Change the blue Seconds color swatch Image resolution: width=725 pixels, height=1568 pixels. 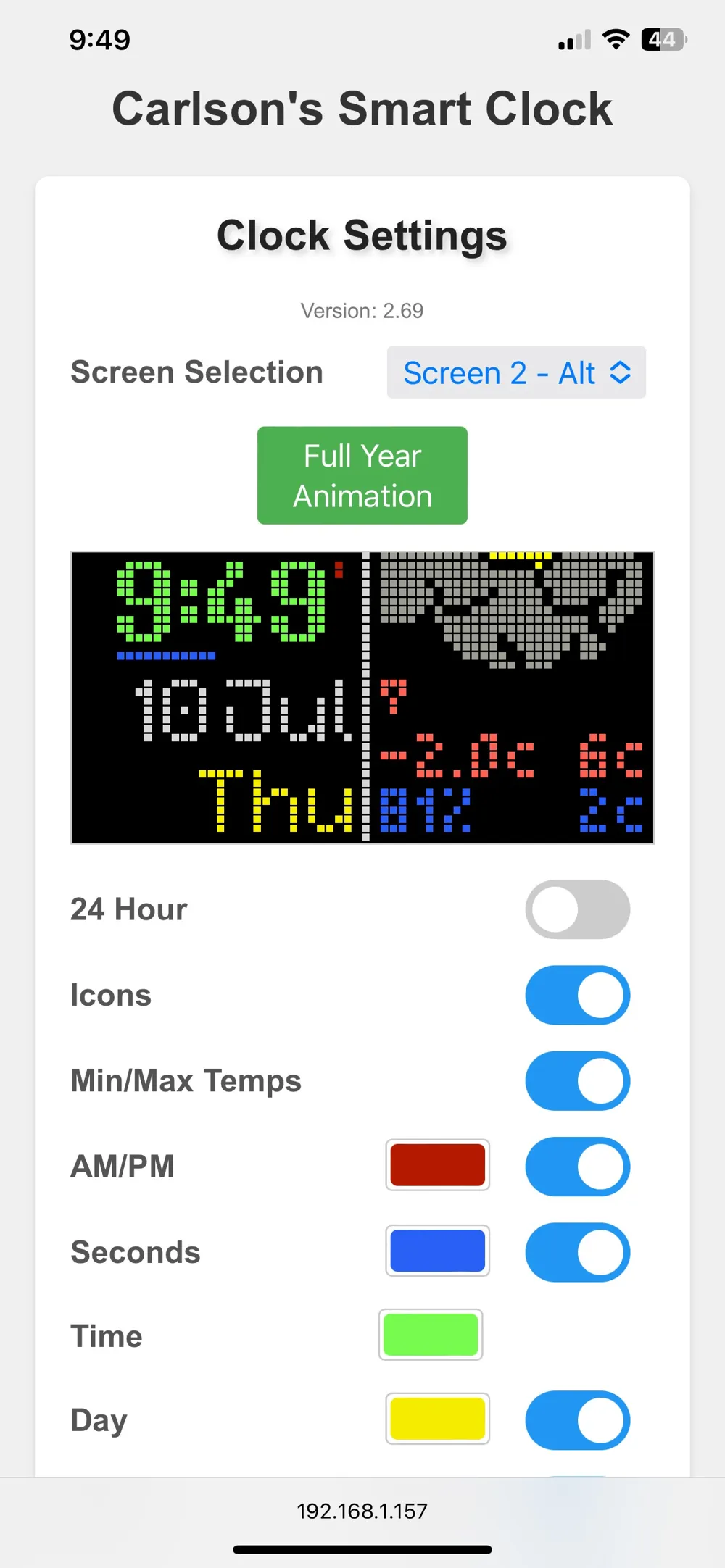point(438,1251)
